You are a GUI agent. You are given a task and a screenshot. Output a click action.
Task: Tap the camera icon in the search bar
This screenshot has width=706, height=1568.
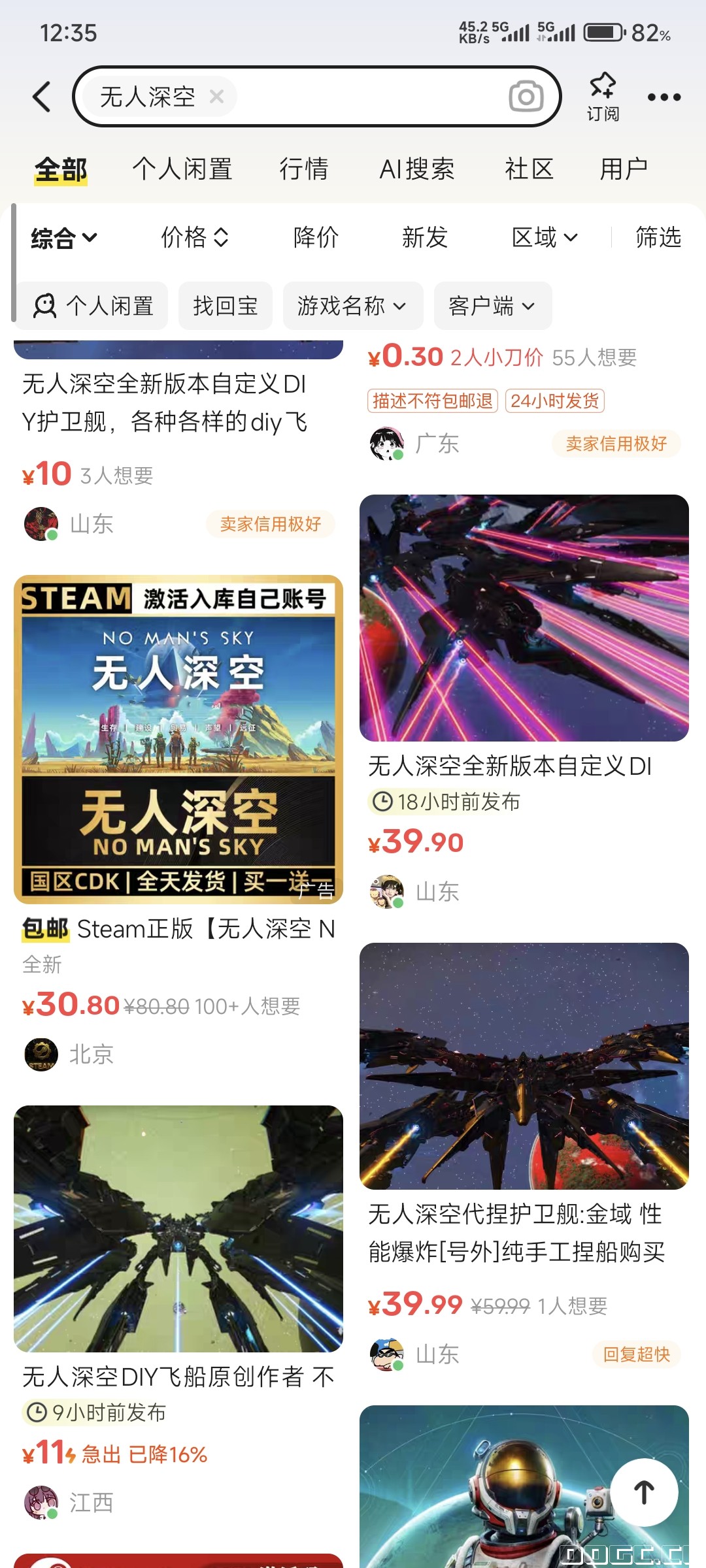point(525,96)
